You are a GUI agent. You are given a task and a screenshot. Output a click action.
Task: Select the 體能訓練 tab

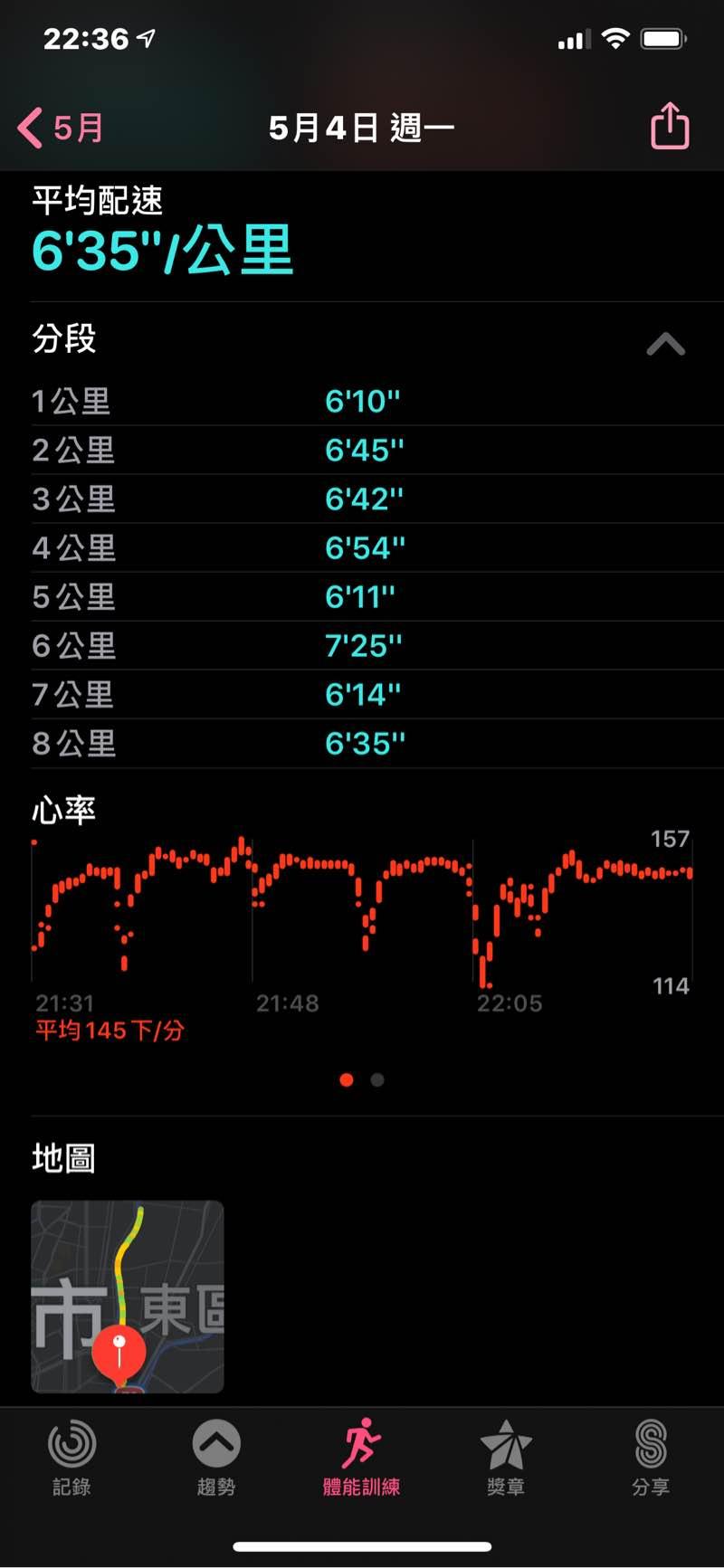(361, 1458)
